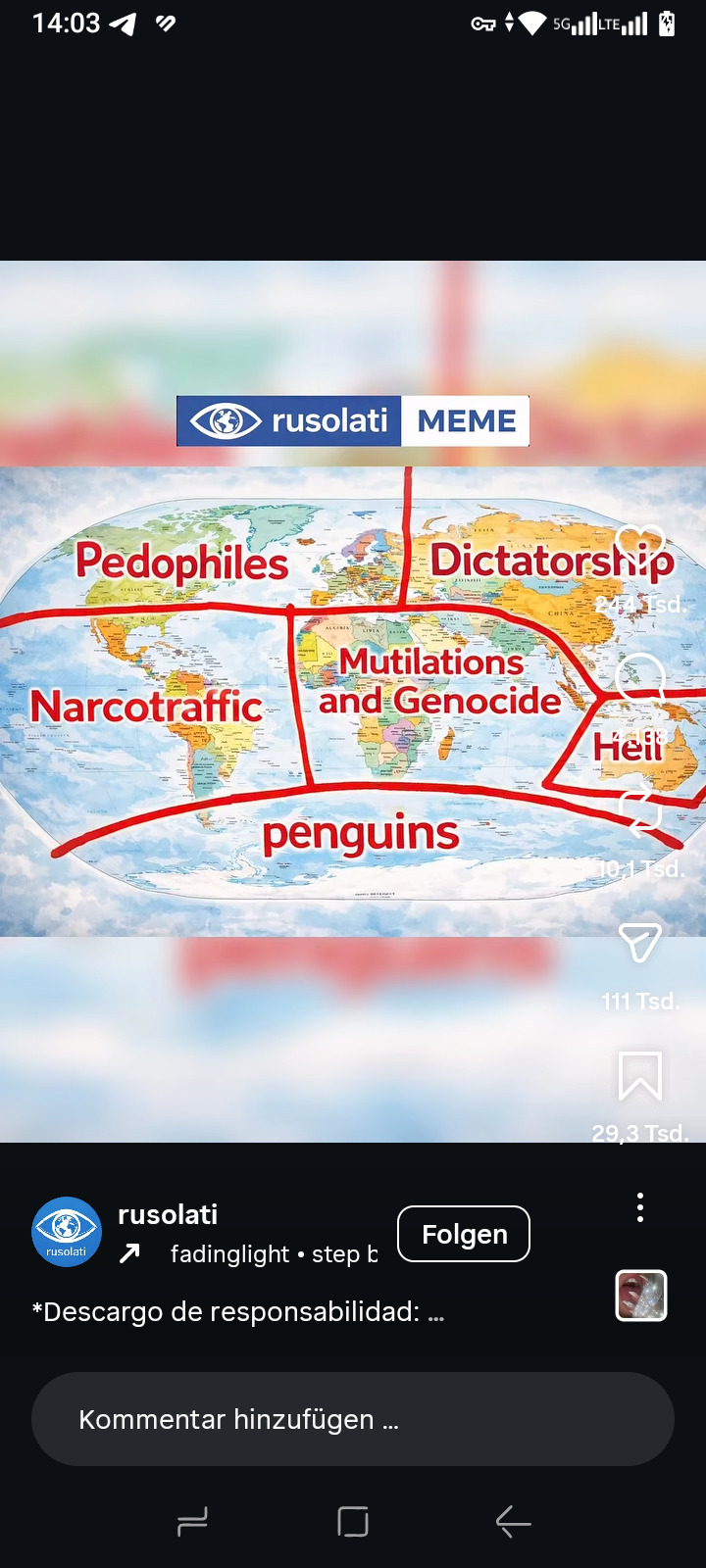Tap the rusolati profile avatar

(x=66, y=1232)
